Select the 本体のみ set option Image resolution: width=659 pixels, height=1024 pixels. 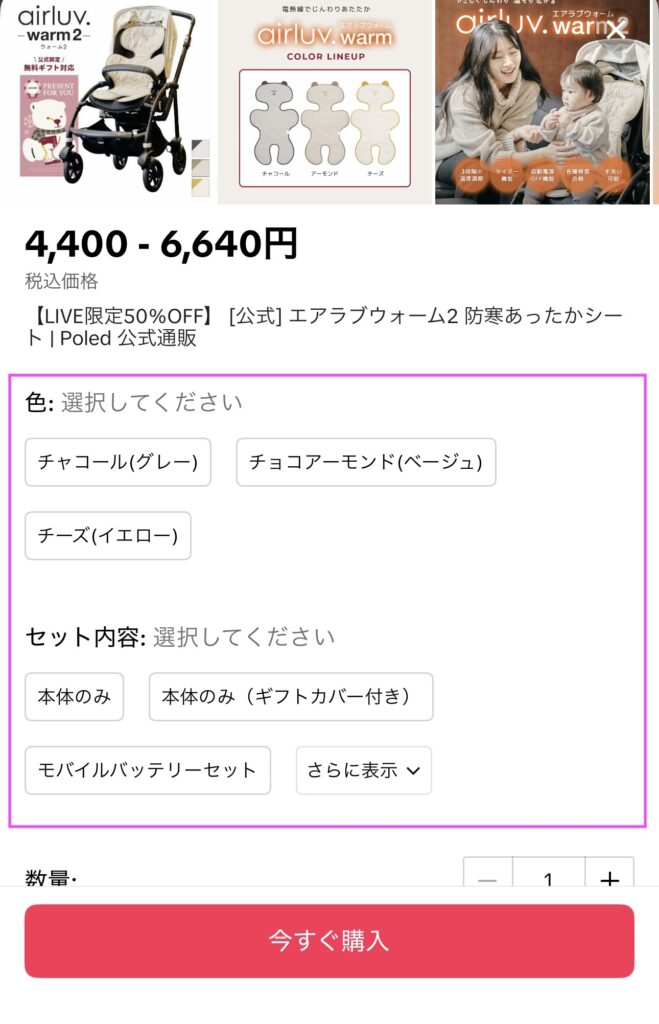[x=74, y=697]
